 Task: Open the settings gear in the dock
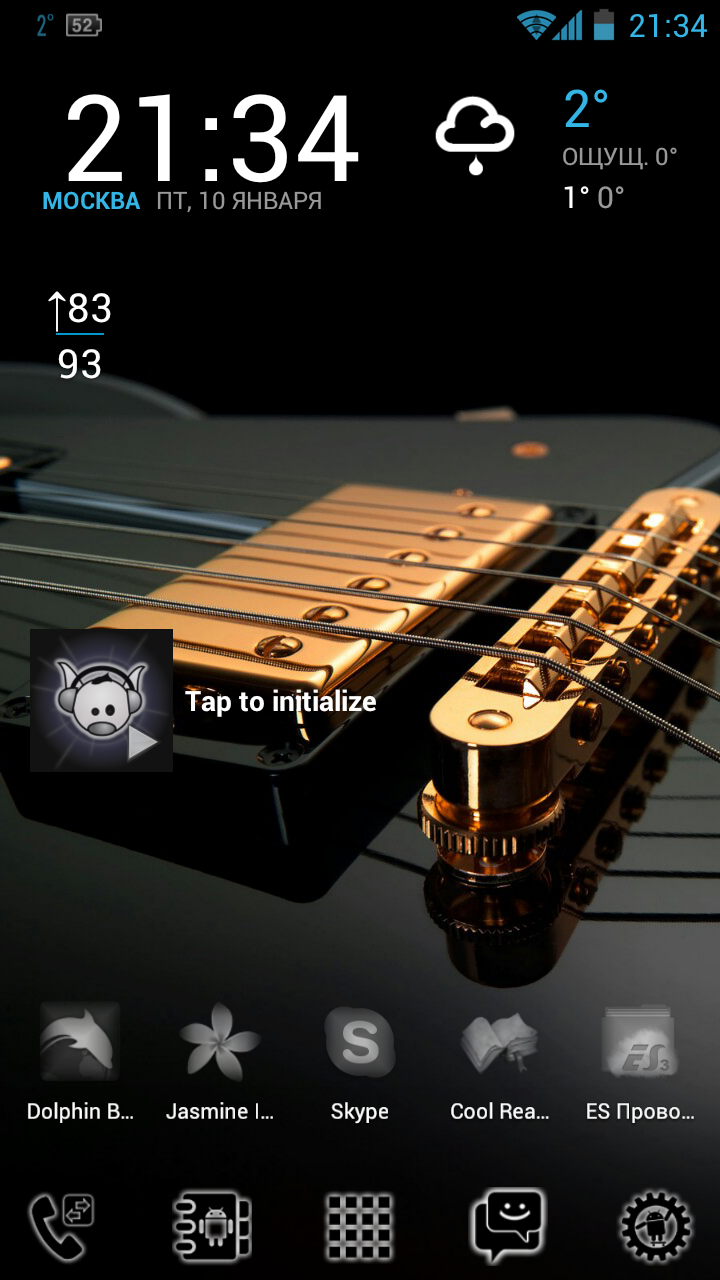(655, 1224)
